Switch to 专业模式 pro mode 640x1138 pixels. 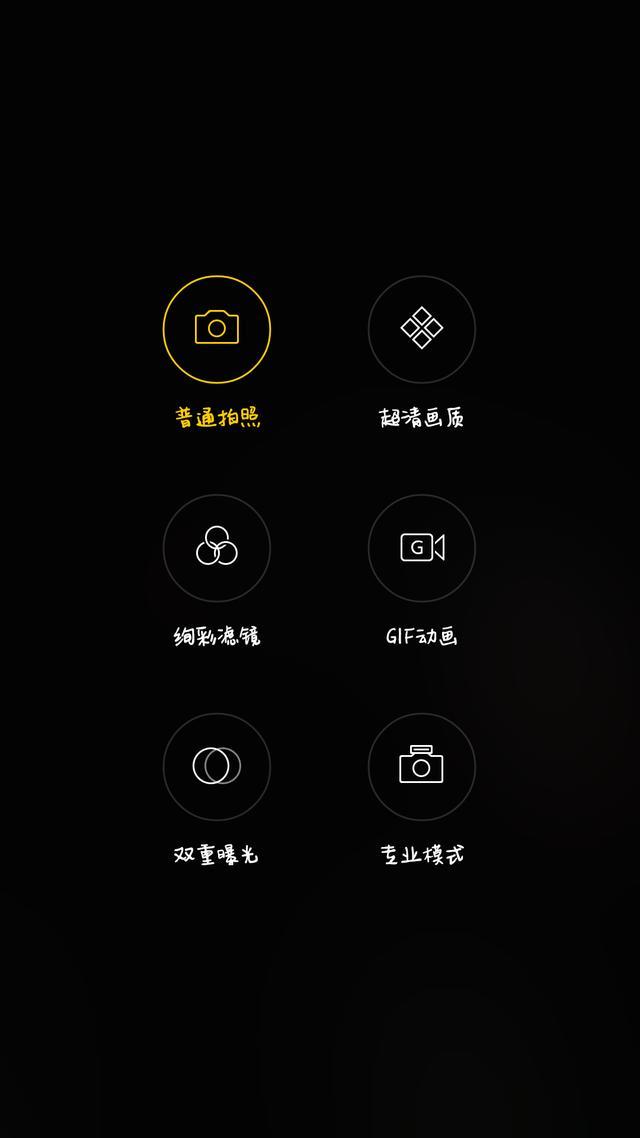[x=422, y=767]
